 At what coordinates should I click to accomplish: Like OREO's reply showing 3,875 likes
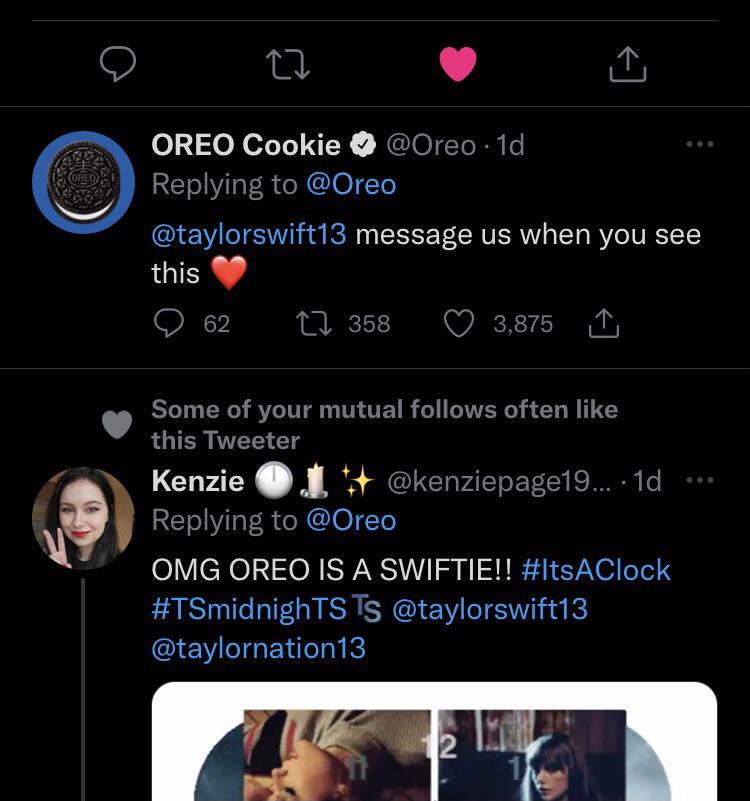(461, 323)
